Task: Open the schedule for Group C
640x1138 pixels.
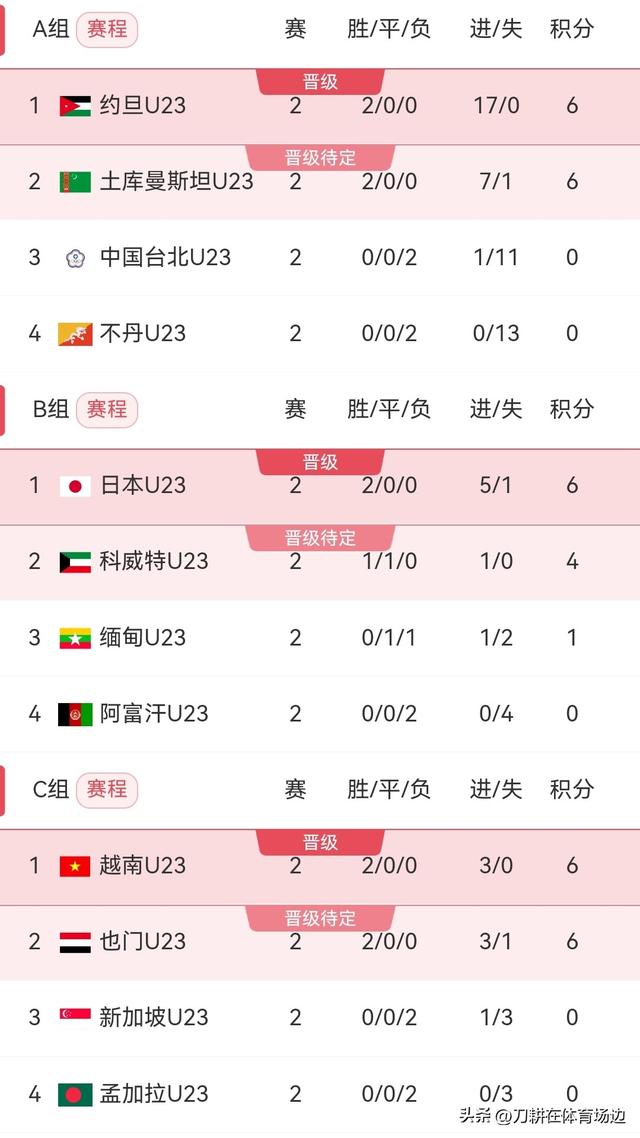Action: [x=106, y=789]
